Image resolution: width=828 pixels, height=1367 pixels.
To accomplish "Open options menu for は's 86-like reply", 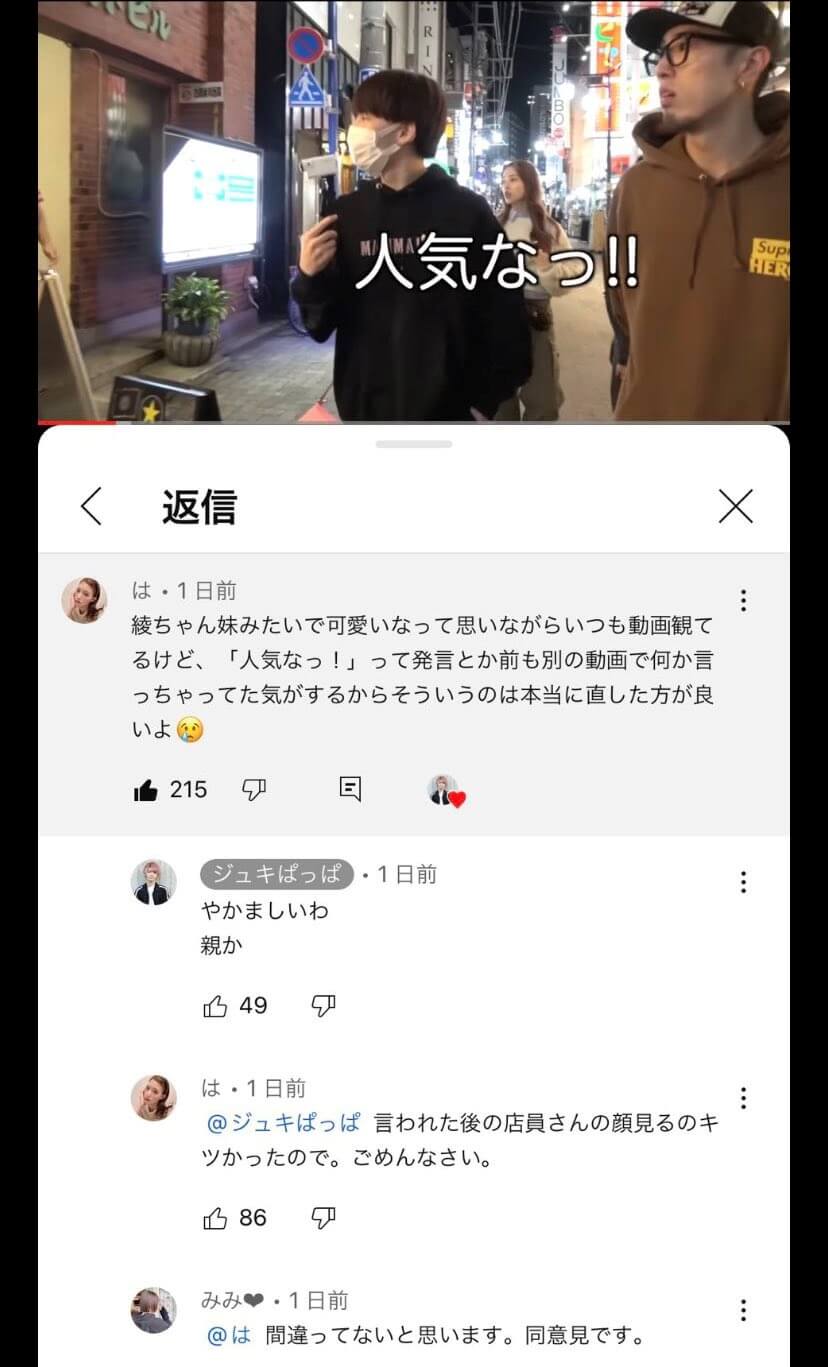I will coord(743,1098).
